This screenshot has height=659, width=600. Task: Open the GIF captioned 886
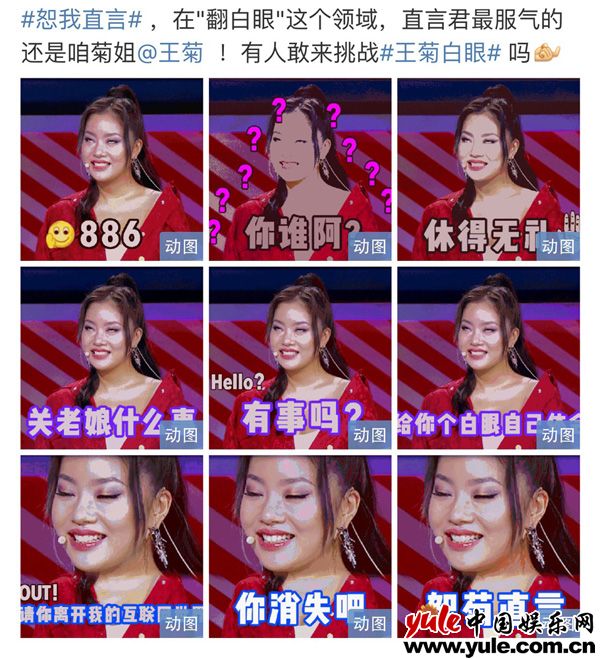pyautogui.click(x=111, y=169)
